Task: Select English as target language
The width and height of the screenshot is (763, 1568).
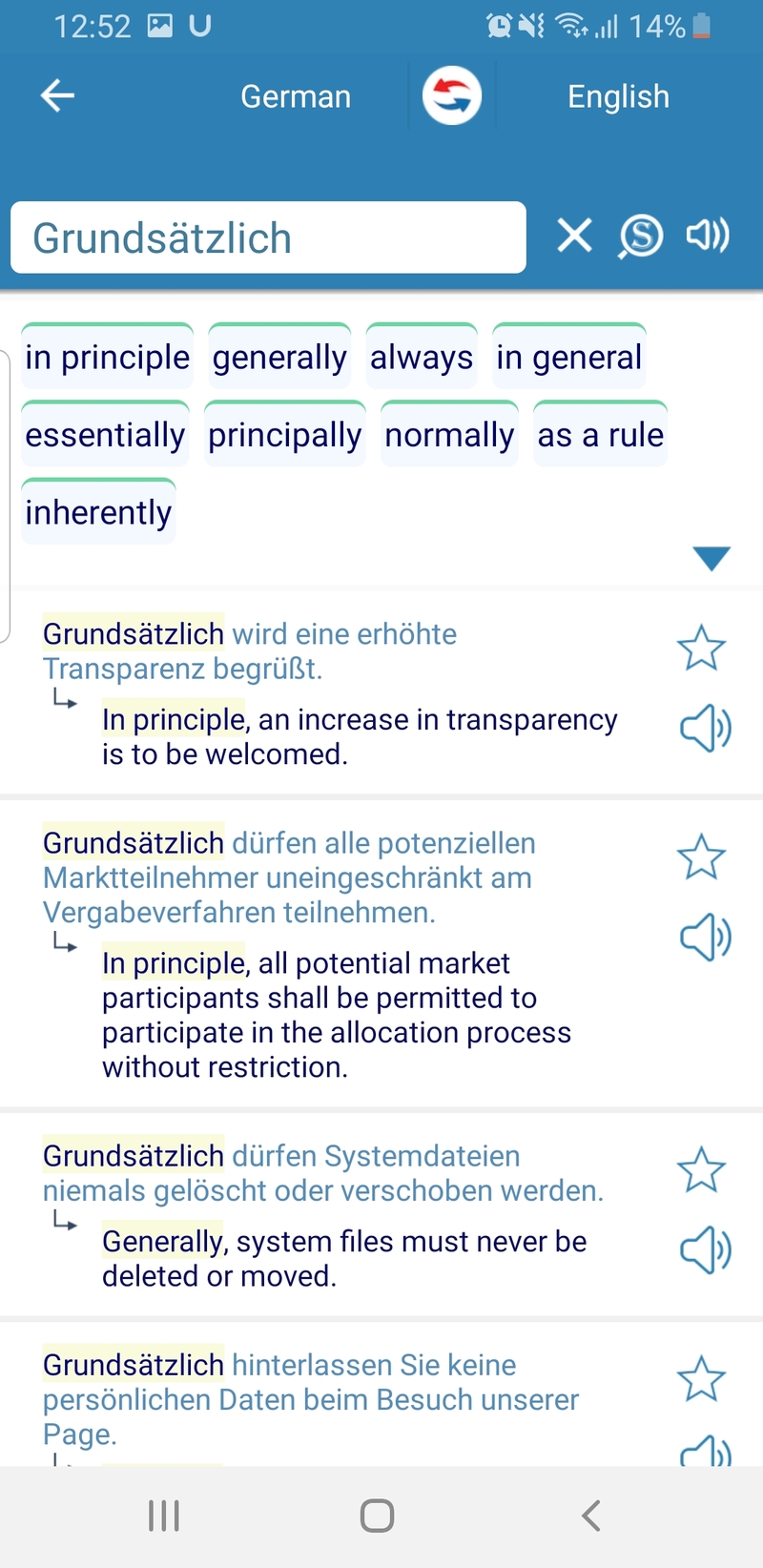Action: (x=618, y=96)
